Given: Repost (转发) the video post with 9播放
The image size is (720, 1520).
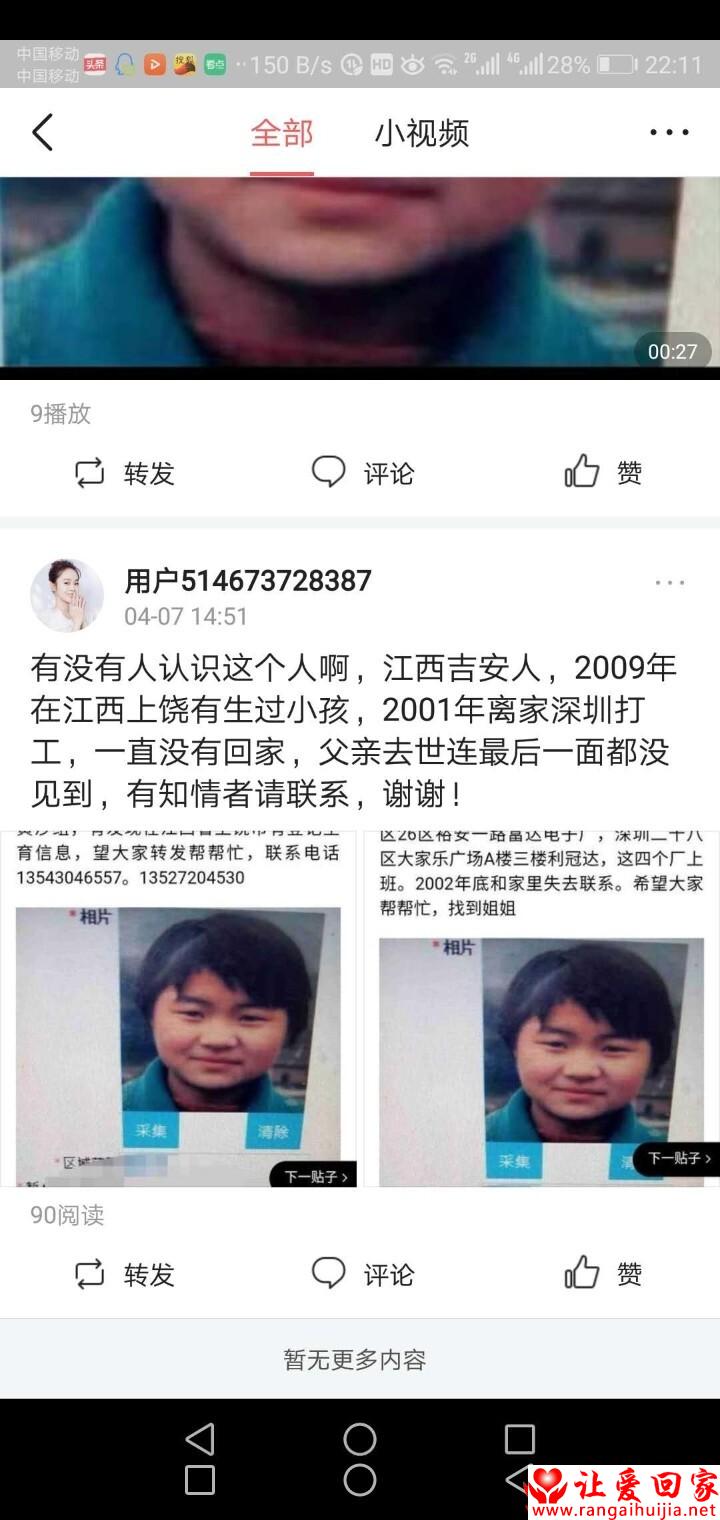Looking at the screenshot, I should (125, 473).
